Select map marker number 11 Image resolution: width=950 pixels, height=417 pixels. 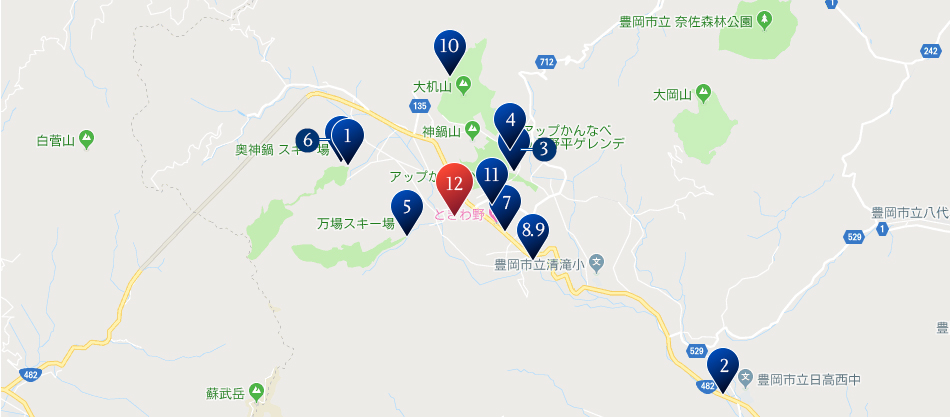(491, 174)
